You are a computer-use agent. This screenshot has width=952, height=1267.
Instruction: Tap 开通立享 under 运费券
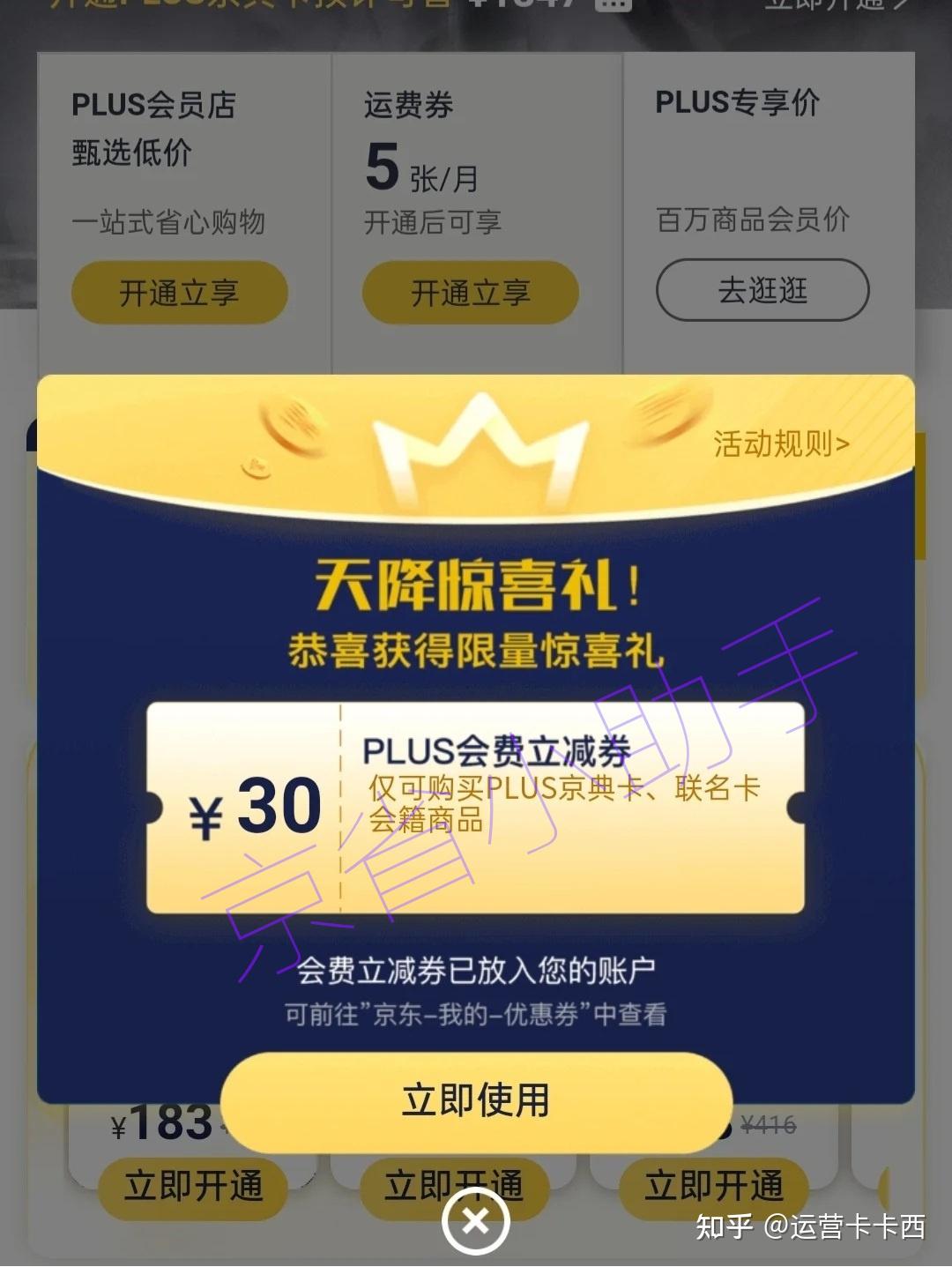click(x=471, y=293)
